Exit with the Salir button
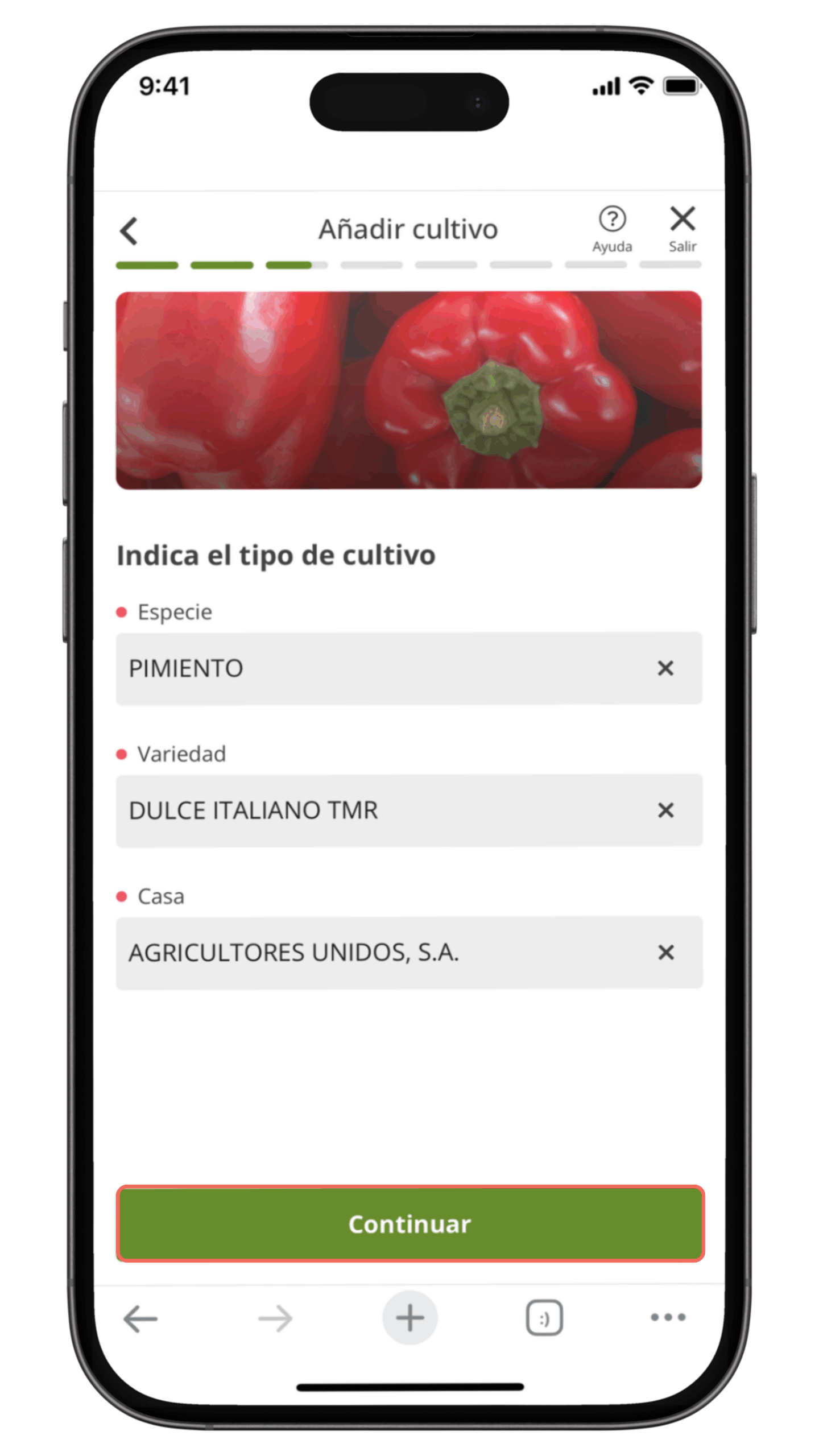The width and height of the screenshot is (819, 1456). pyautogui.click(x=682, y=229)
